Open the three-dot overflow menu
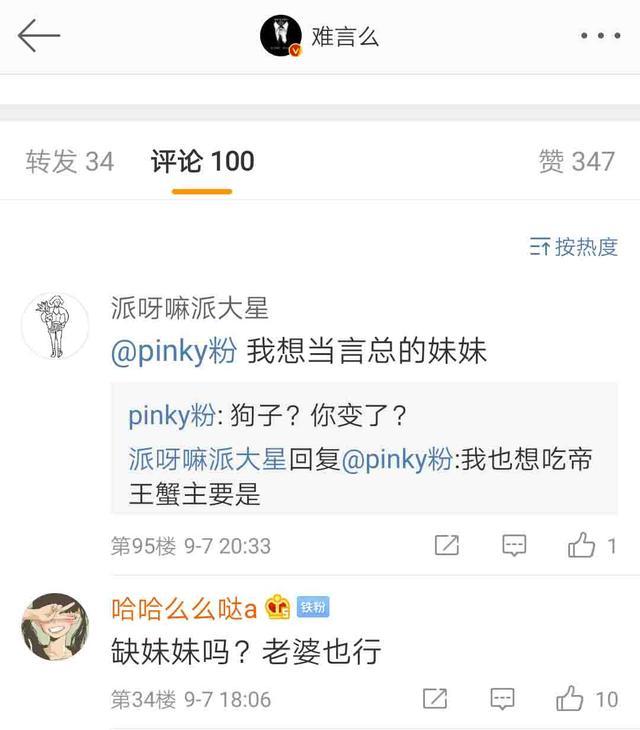Image resolution: width=640 pixels, height=730 pixels. (601, 37)
